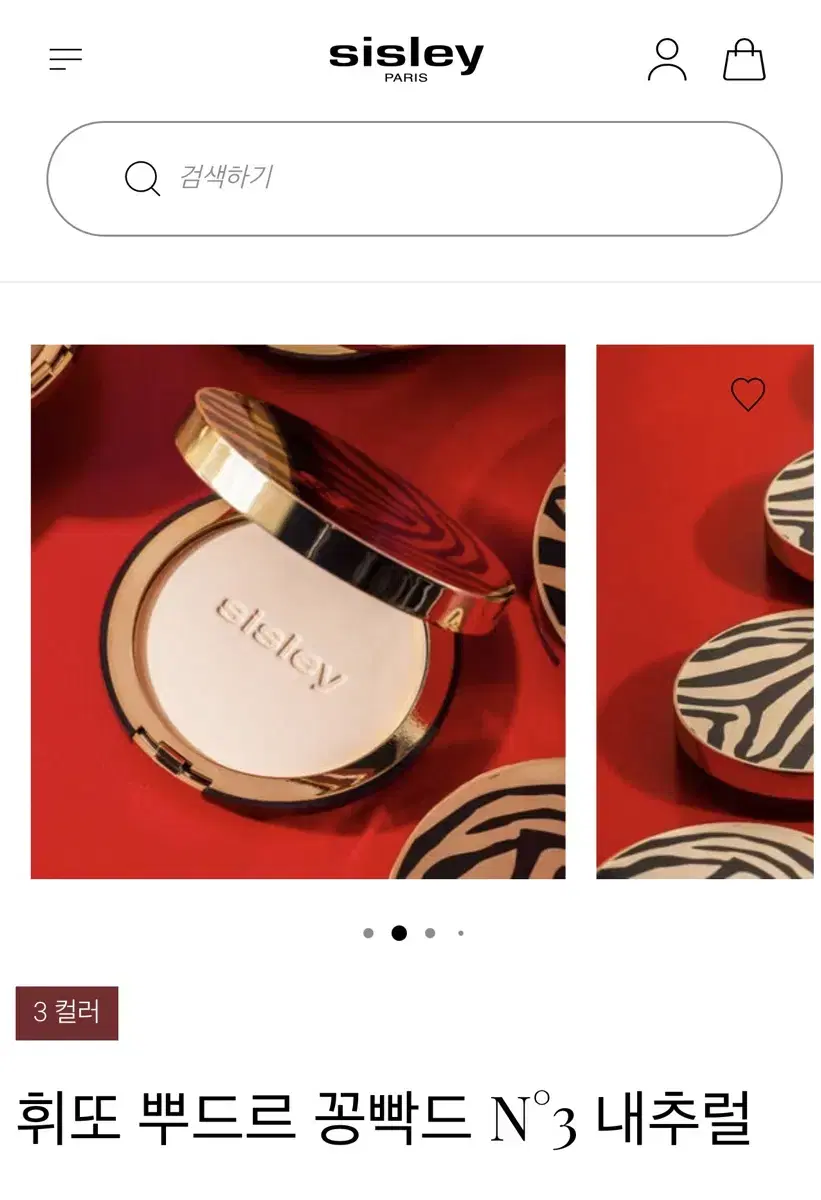Select the first carousel dot

point(370,932)
